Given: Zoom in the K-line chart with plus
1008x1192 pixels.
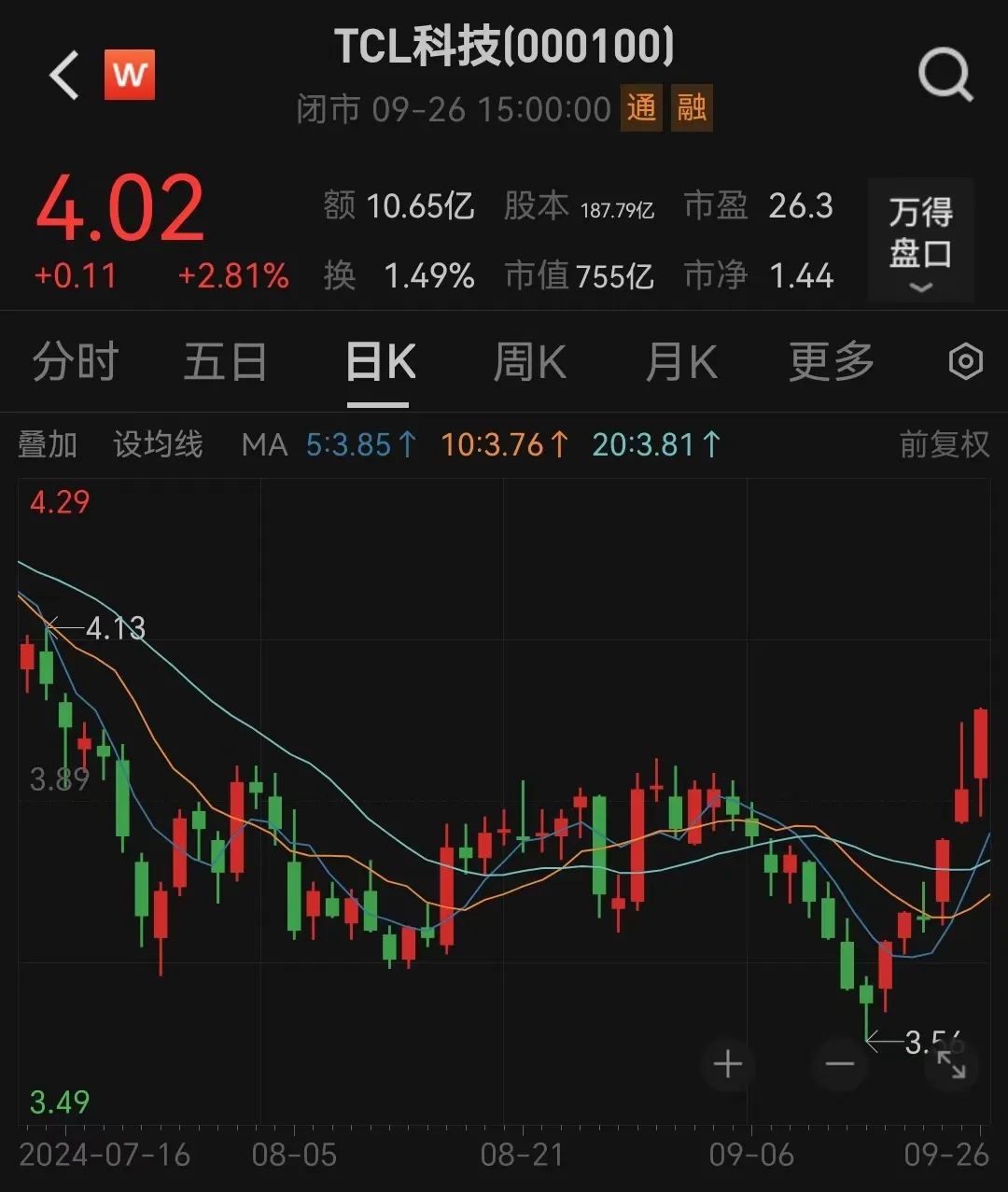Looking at the screenshot, I should pos(728,1064).
